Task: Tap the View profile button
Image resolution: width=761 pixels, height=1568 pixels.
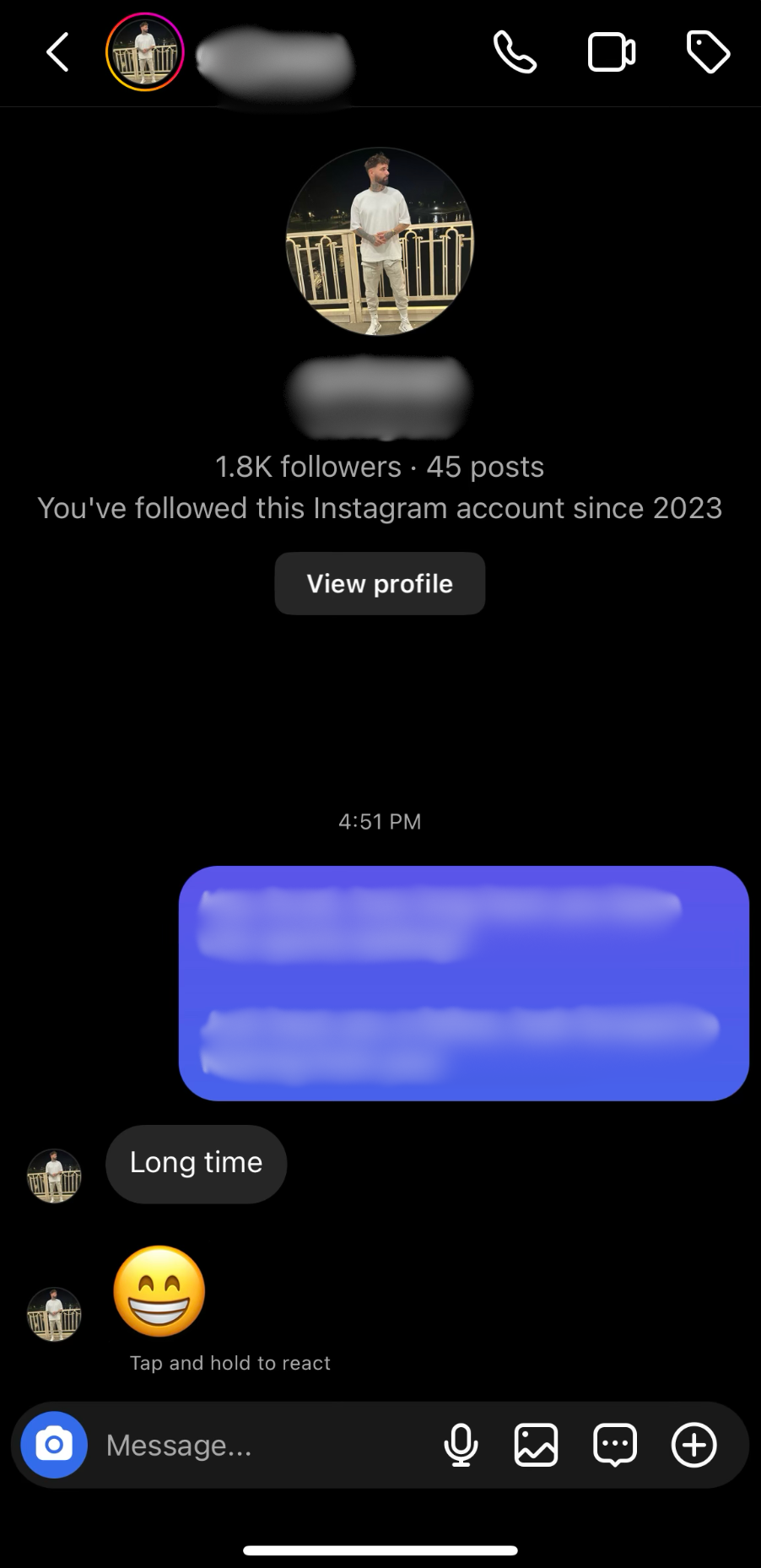Action: (380, 583)
